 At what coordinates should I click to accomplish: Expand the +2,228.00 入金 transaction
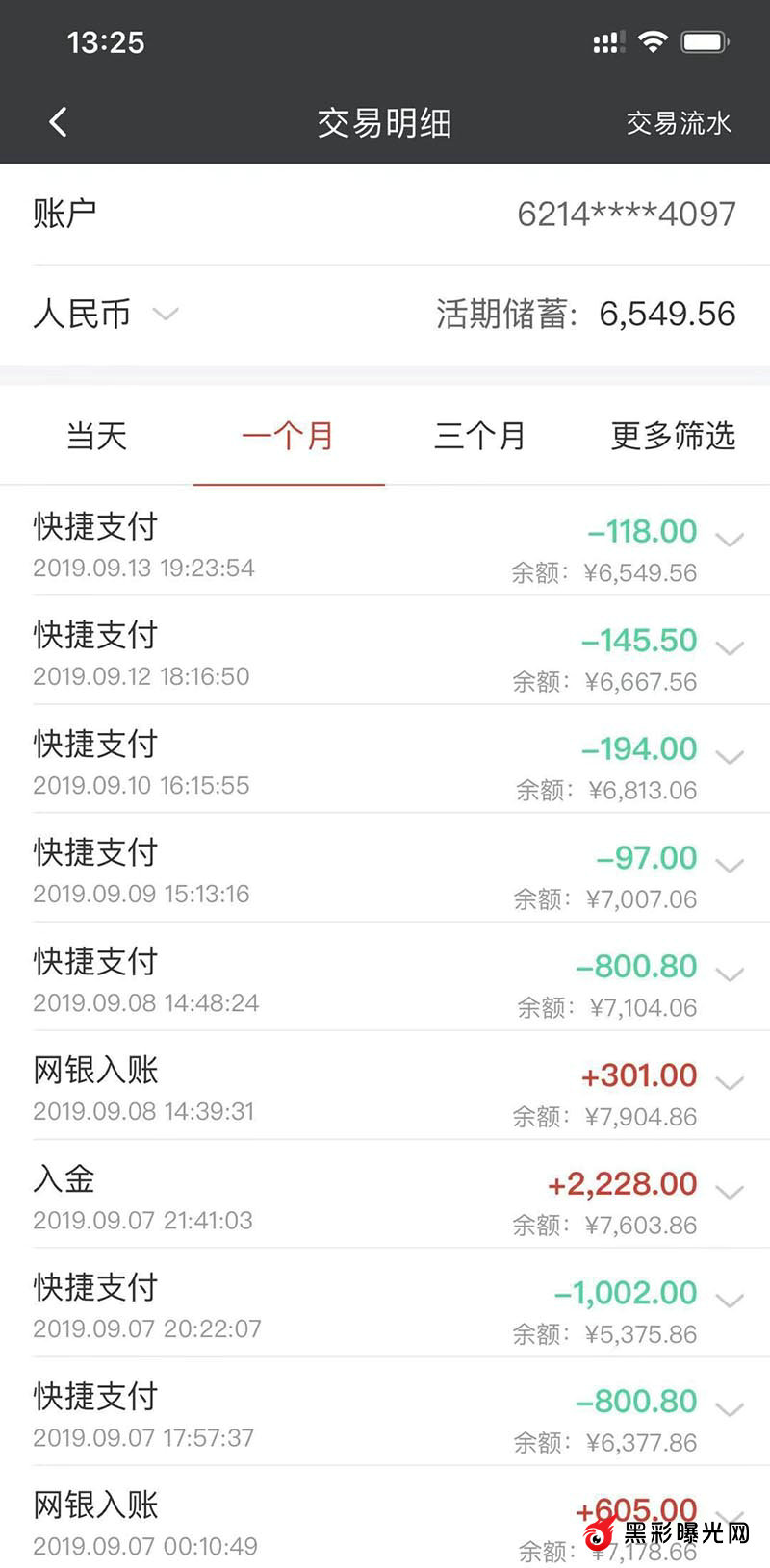click(731, 1192)
